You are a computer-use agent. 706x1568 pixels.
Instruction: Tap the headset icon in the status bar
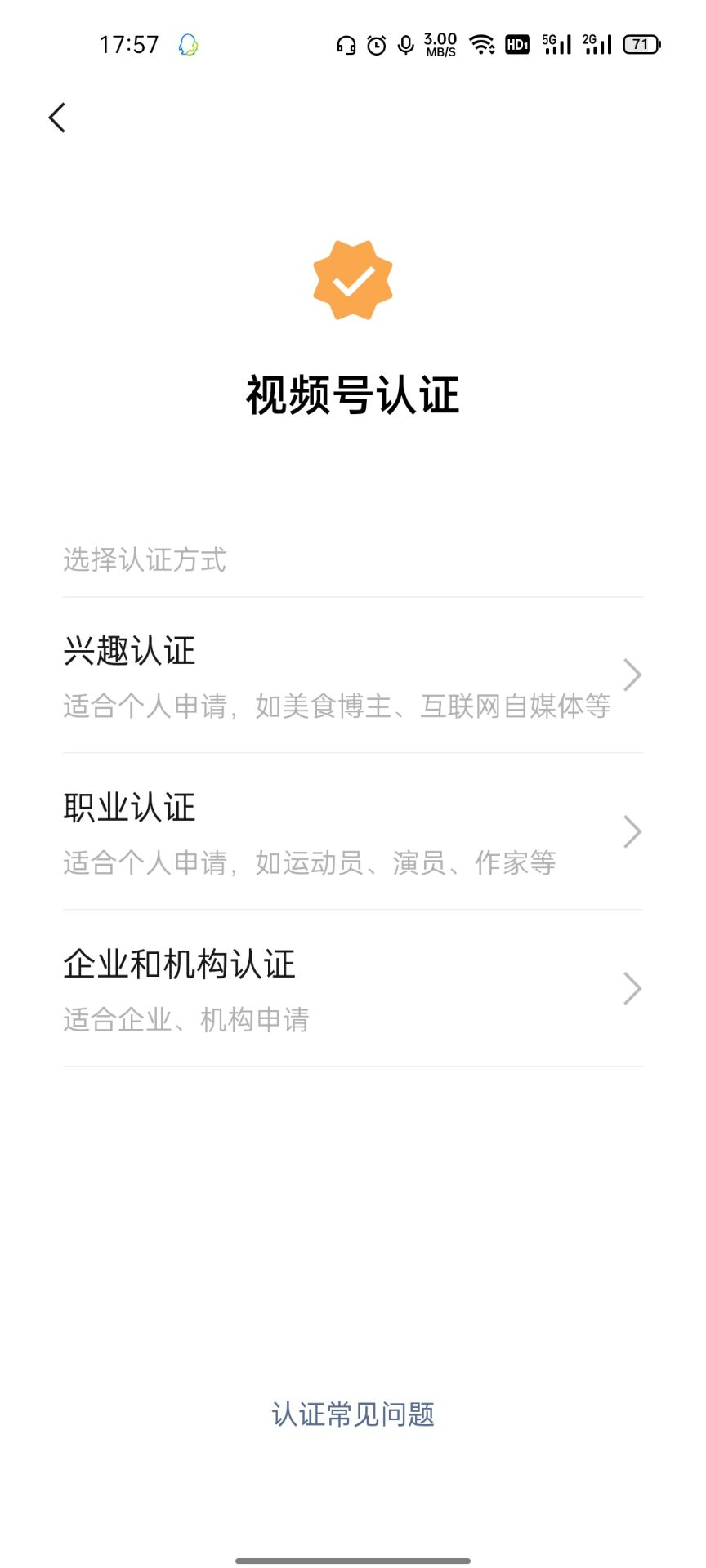click(x=346, y=45)
